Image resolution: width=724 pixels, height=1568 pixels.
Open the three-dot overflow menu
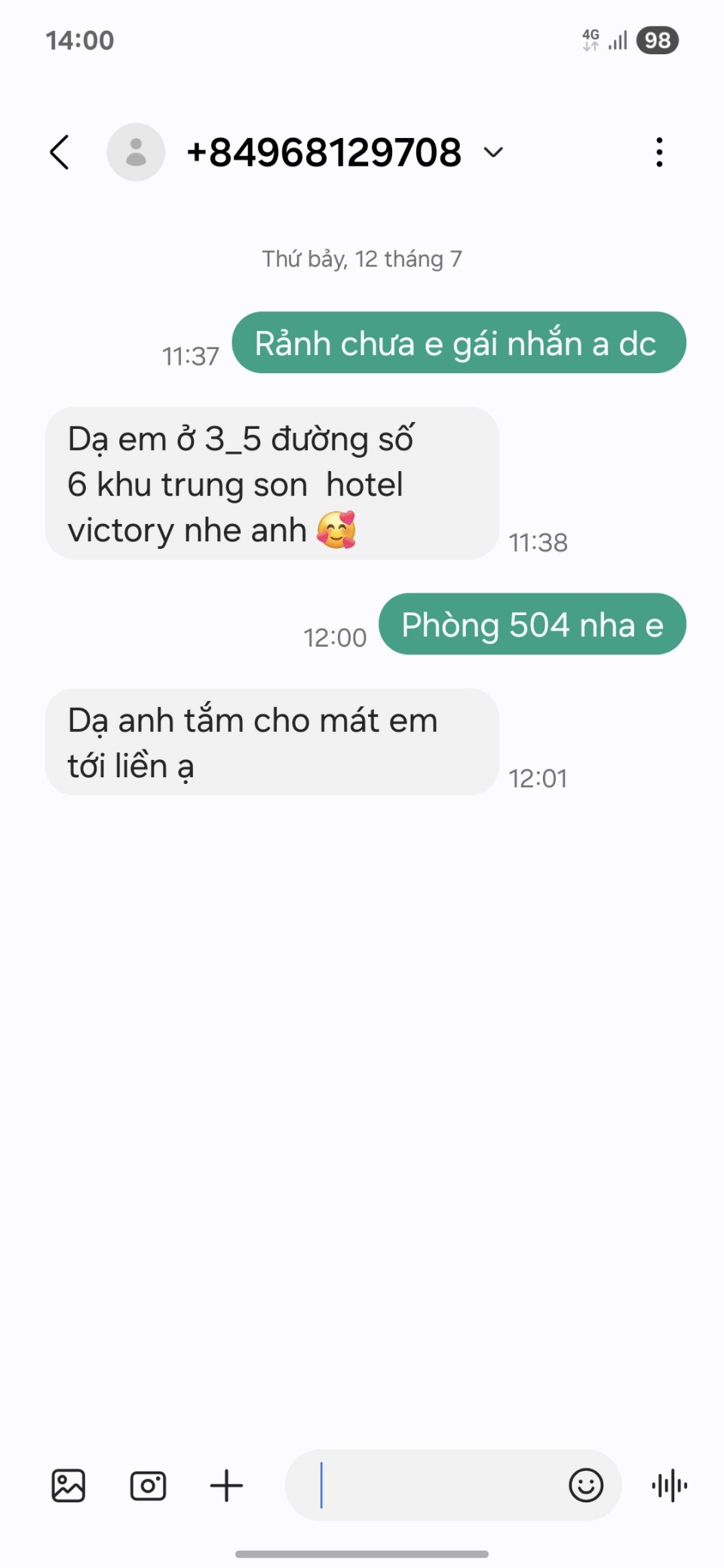coord(659,152)
